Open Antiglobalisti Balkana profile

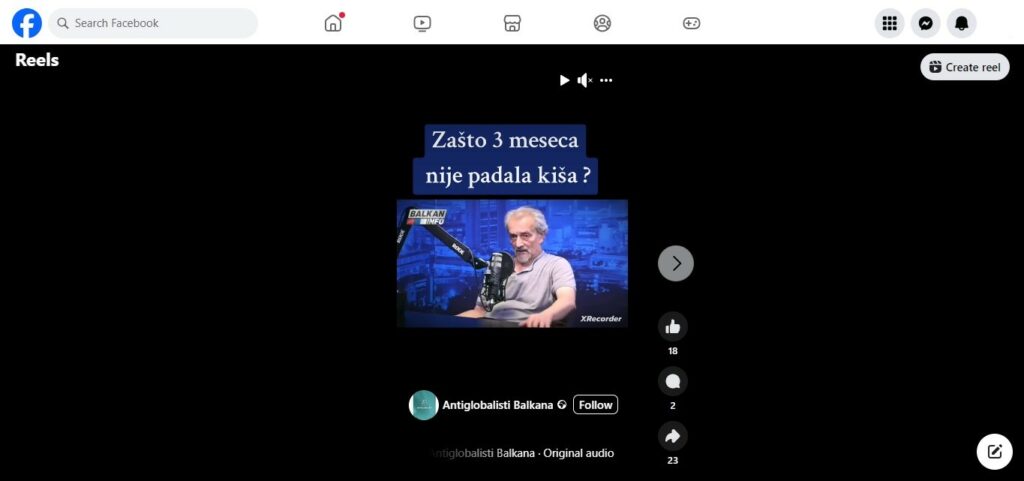click(497, 405)
